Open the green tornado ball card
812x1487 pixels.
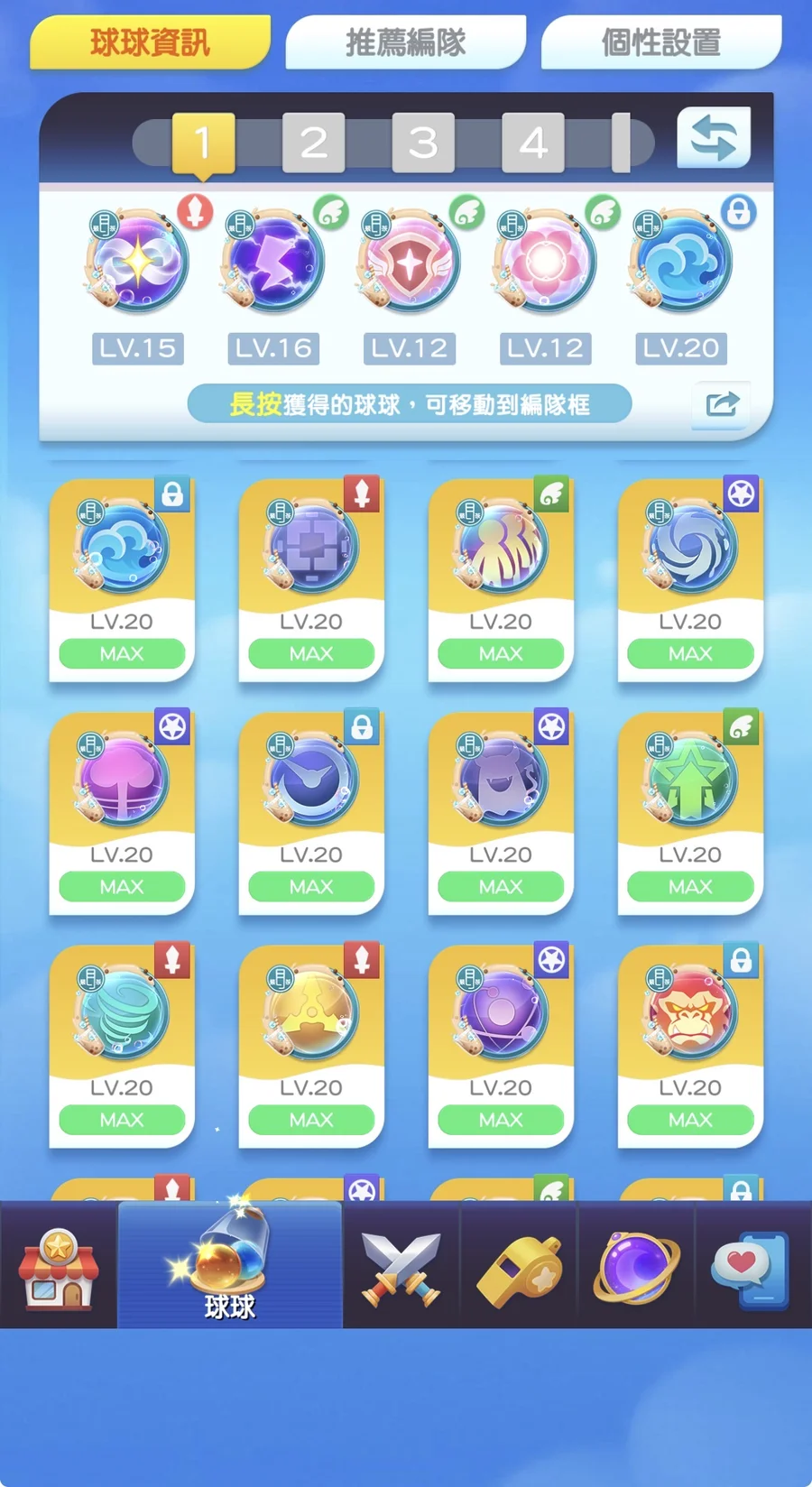tap(122, 1045)
